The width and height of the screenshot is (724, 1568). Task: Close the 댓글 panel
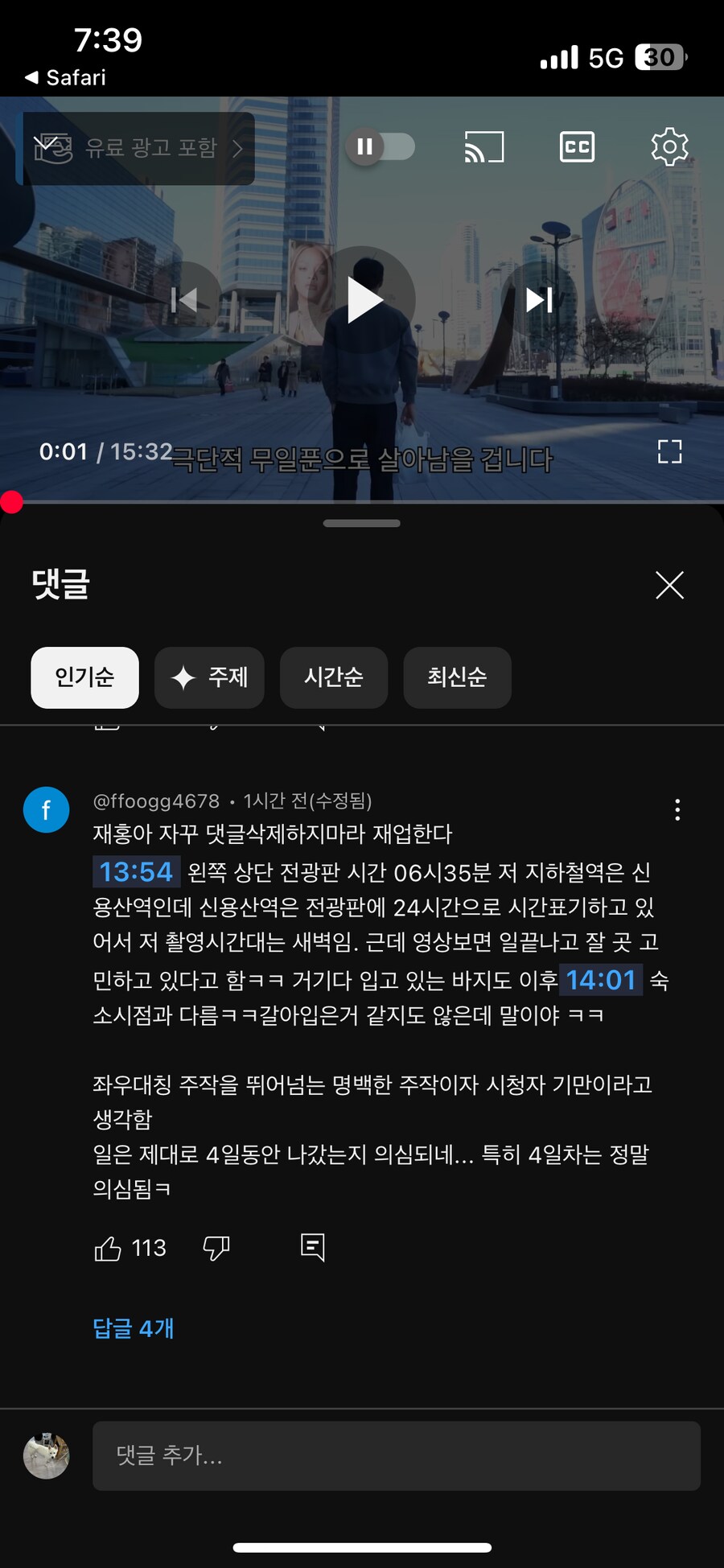(x=669, y=585)
